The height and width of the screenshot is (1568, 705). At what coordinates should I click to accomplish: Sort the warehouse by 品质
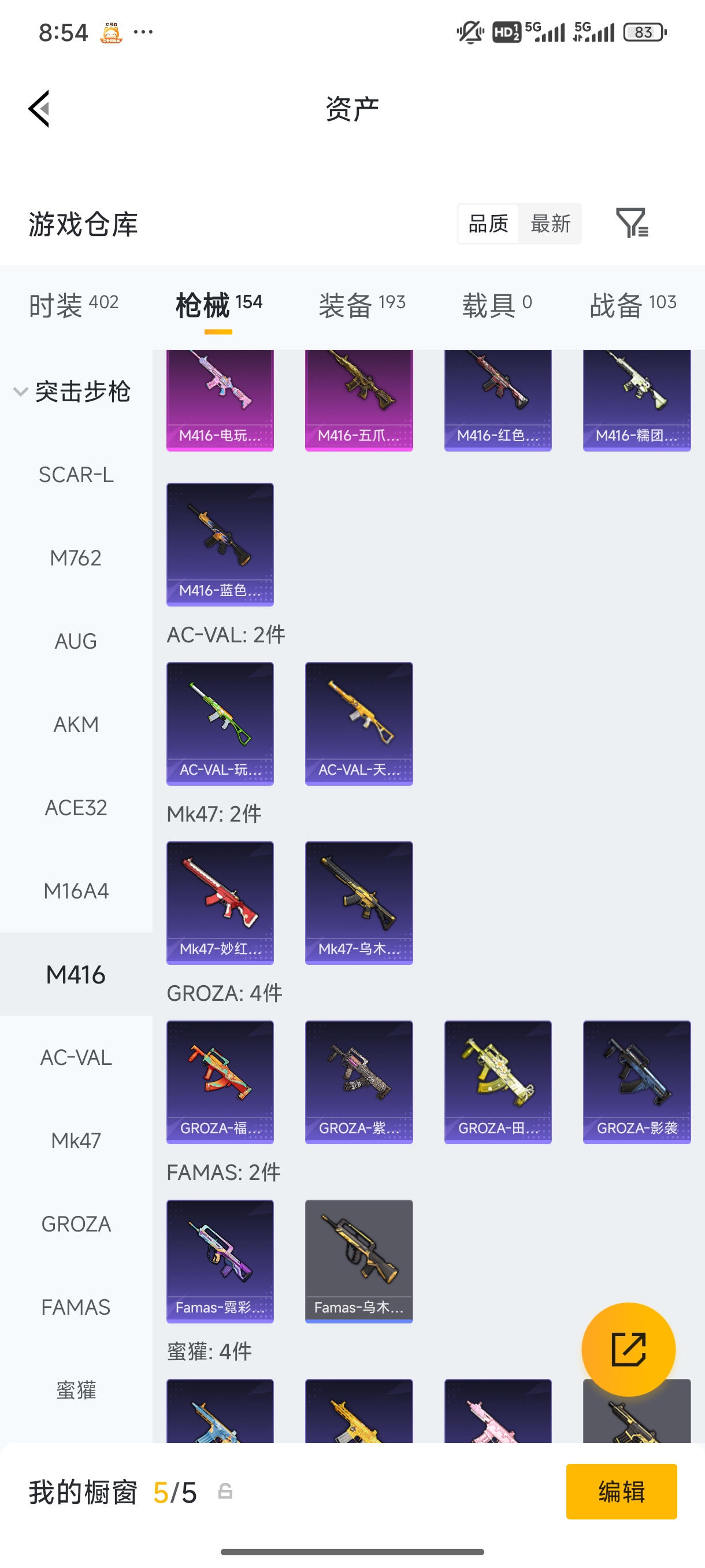pyautogui.click(x=488, y=223)
